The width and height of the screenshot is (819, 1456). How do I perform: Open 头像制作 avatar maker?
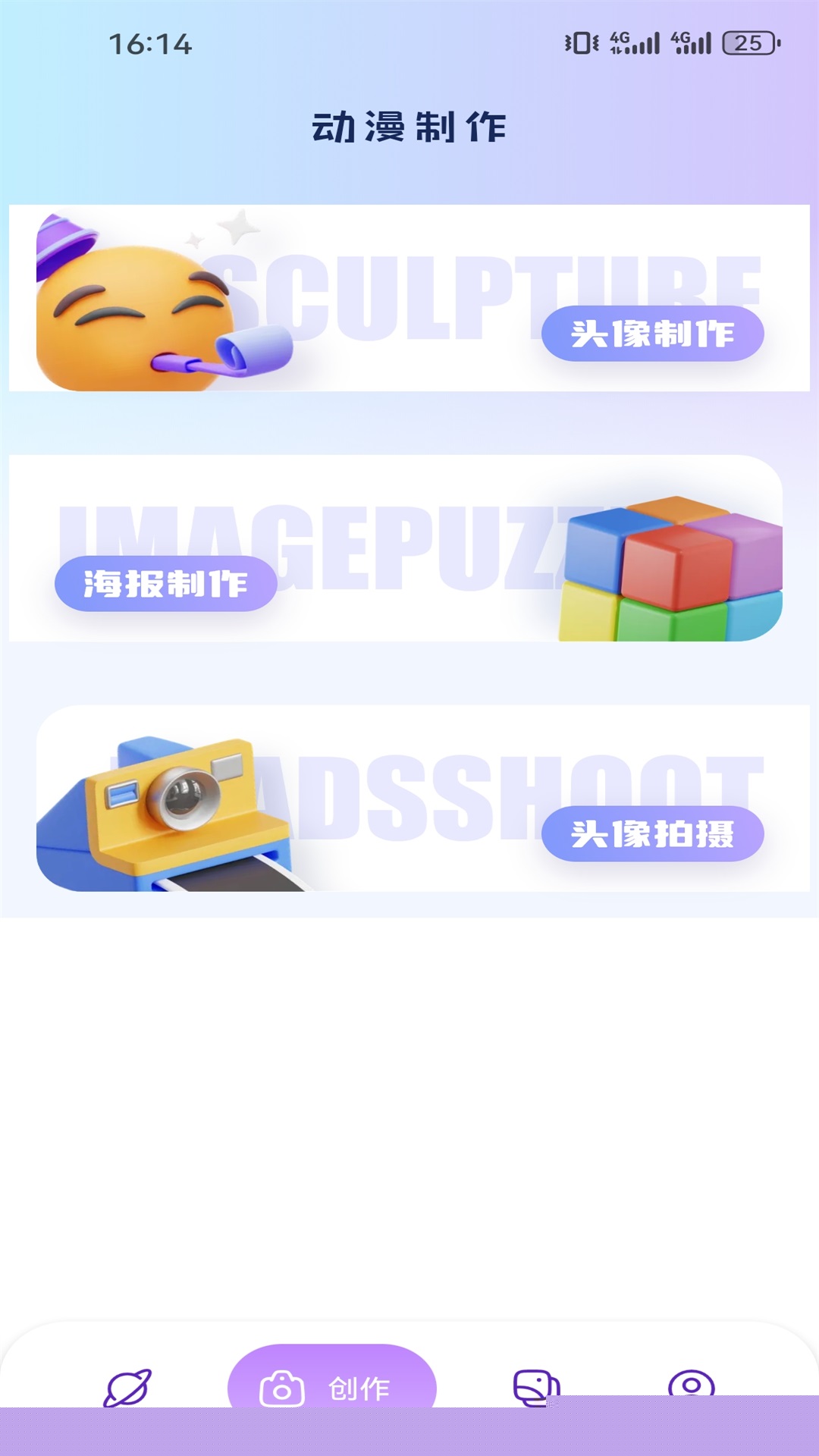pyautogui.click(x=652, y=334)
